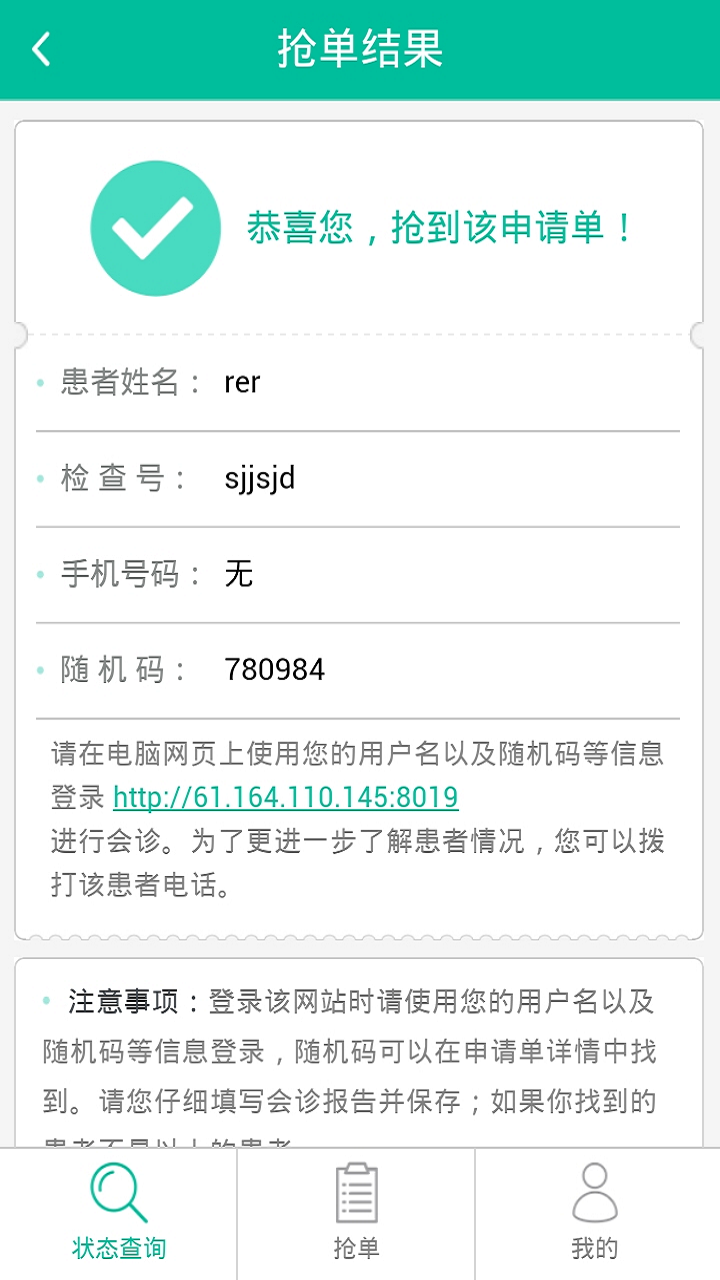Go back using the header arrow

coord(41,48)
